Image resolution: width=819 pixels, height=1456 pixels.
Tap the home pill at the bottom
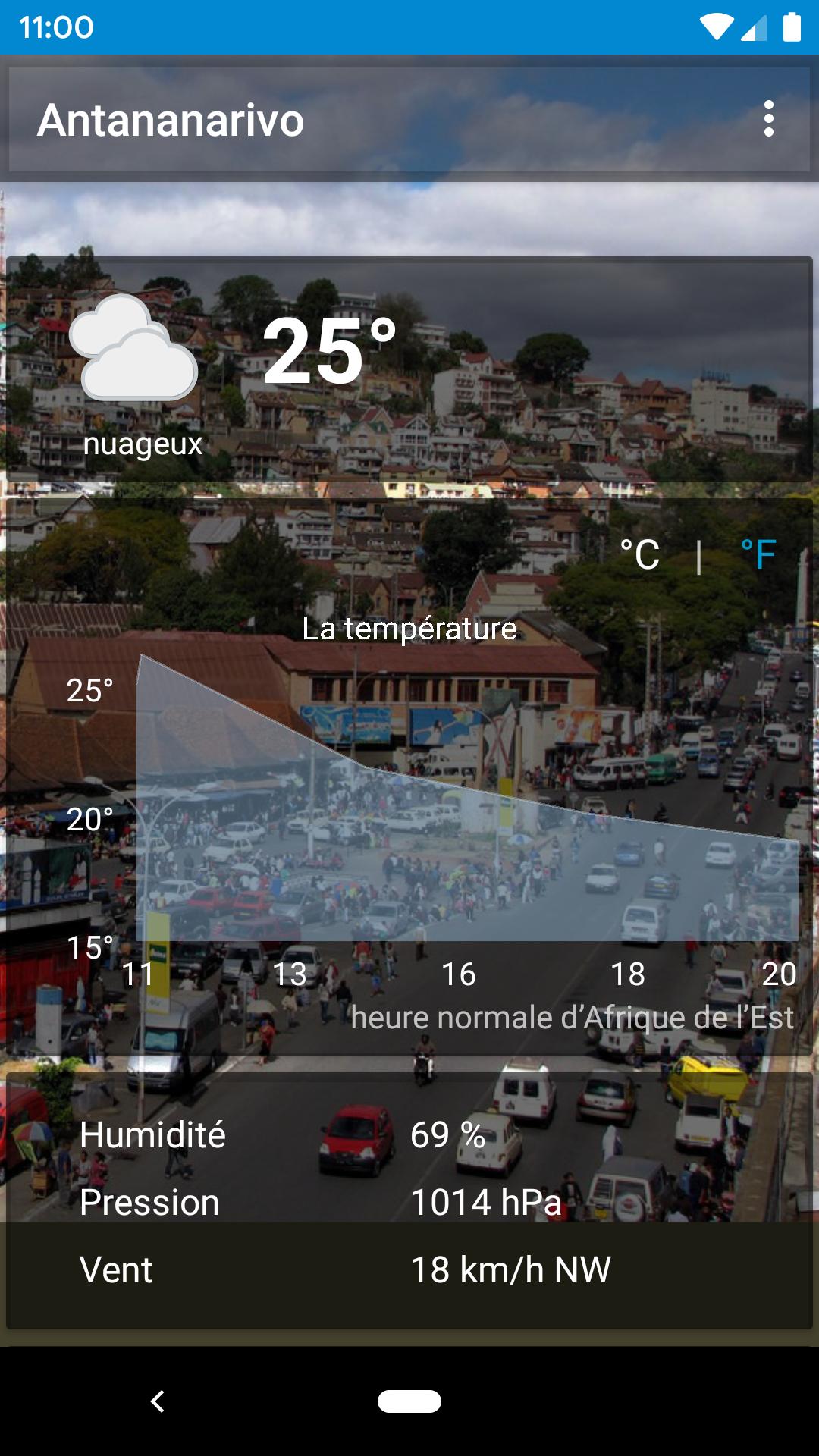[x=409, y=1400]
